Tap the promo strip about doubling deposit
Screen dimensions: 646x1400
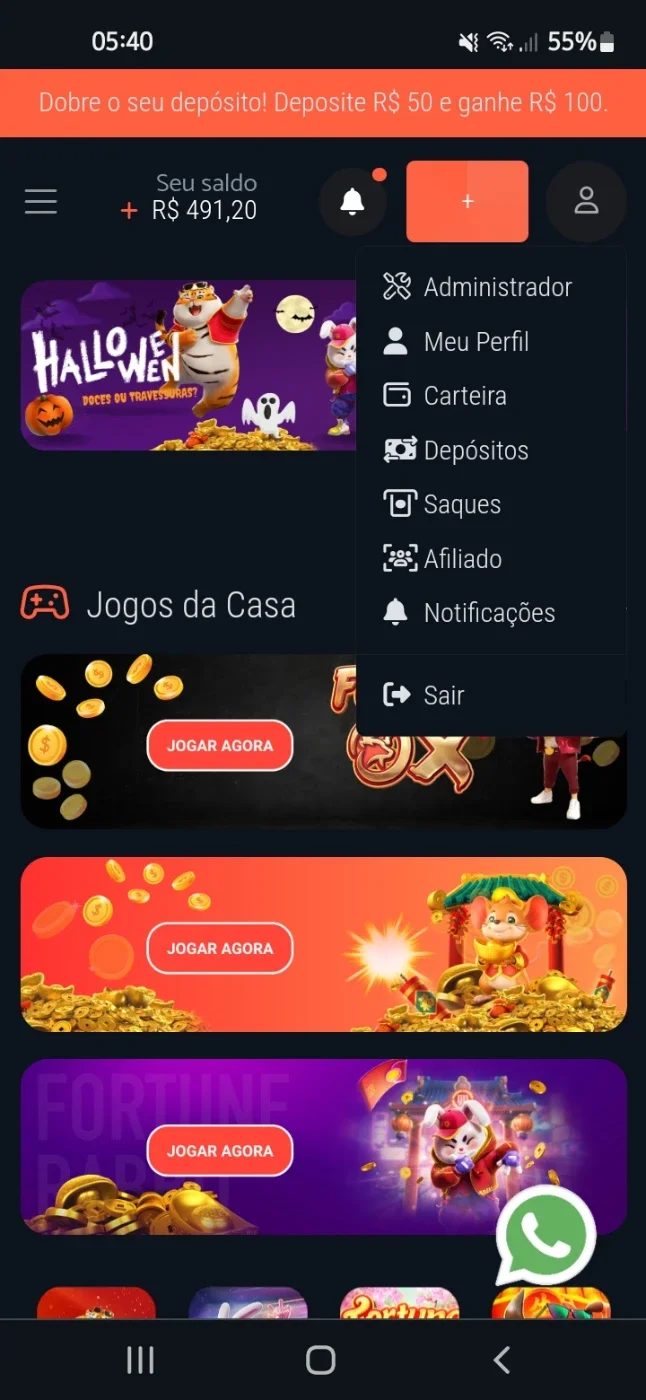click(323, 102)
